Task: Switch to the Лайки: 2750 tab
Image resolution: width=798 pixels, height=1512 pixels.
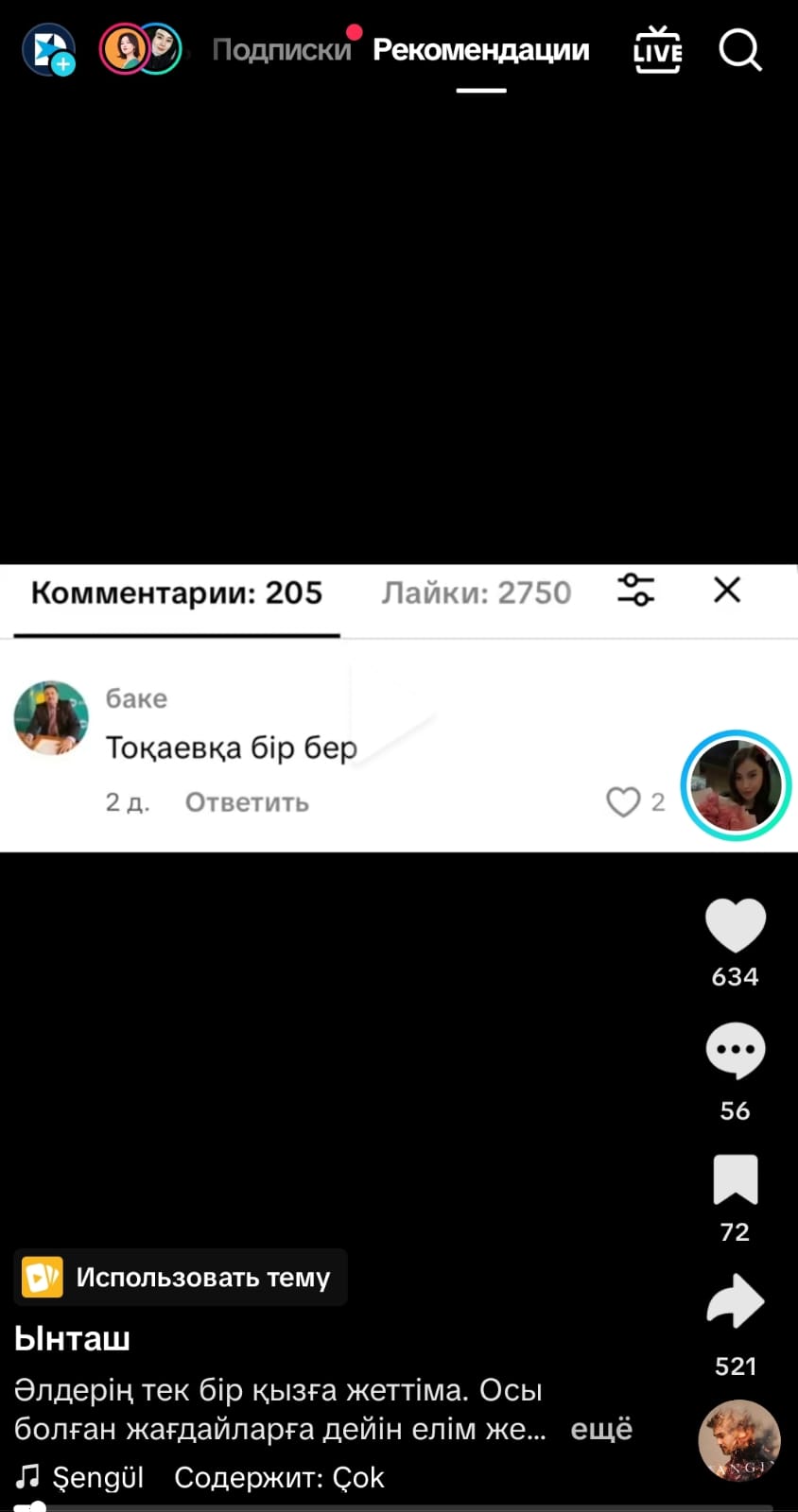Action: click(x=477, y=593)
